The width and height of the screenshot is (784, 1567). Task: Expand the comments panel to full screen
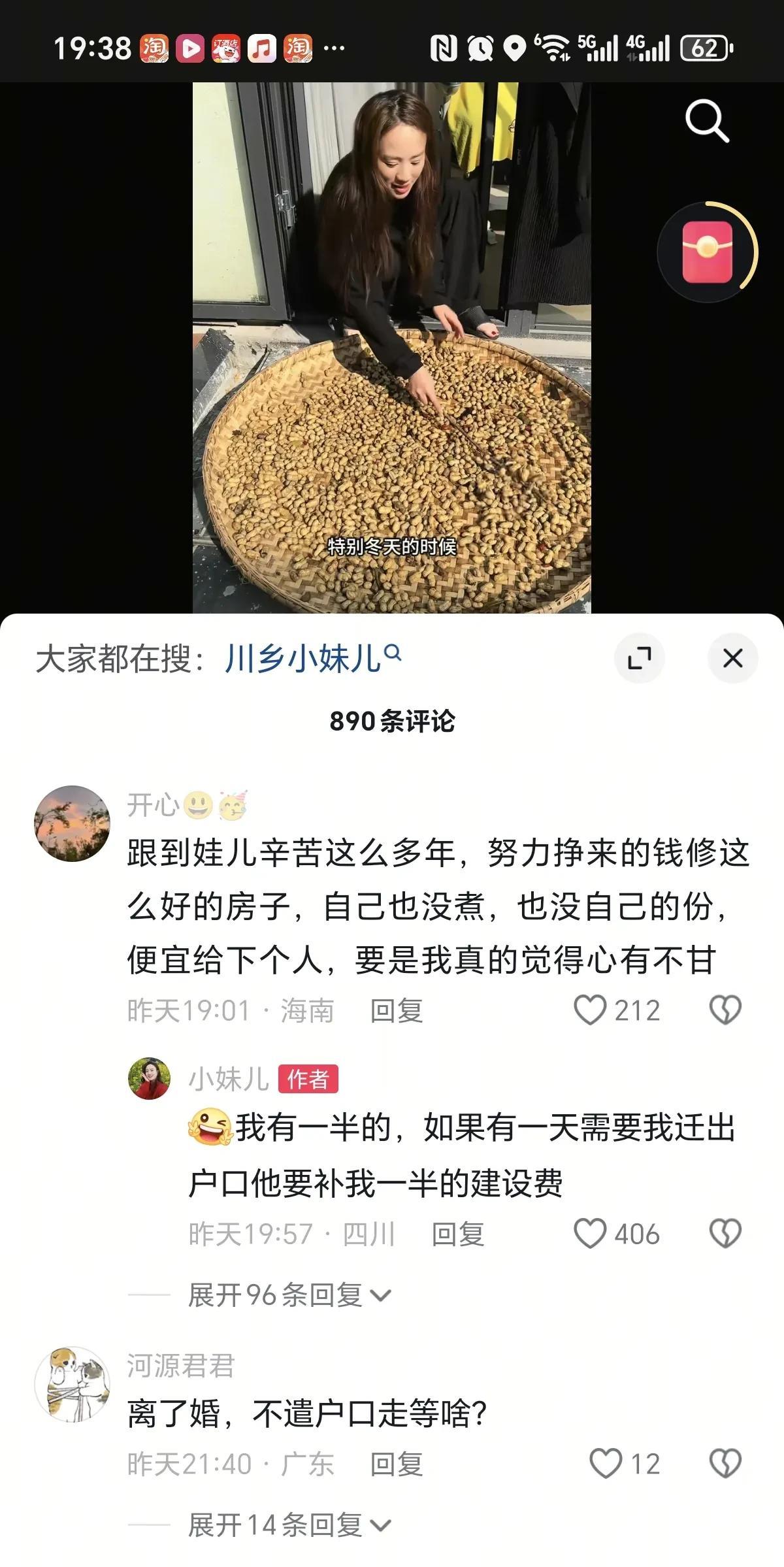[x=639, y=658]
